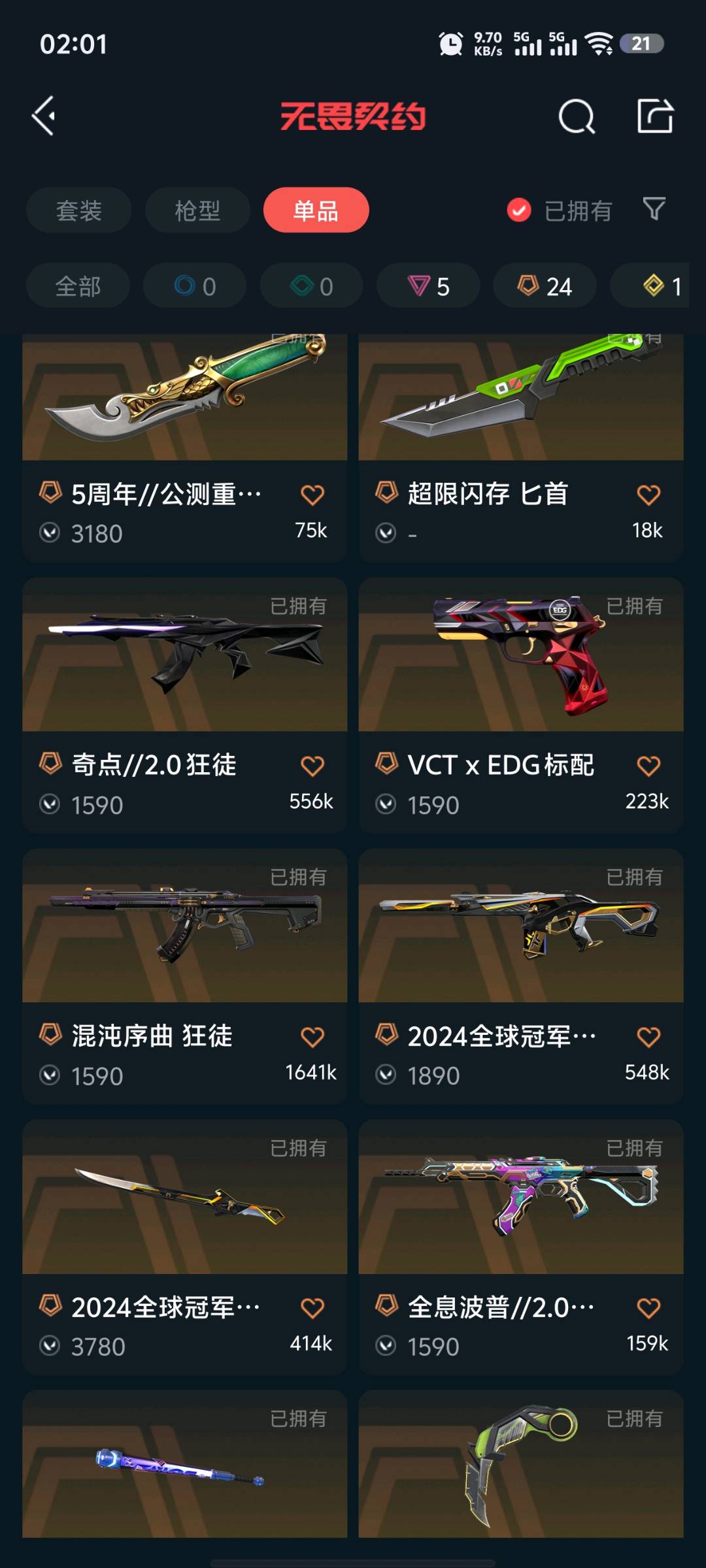Open the filter funnel options

click(x=654, y=209)
